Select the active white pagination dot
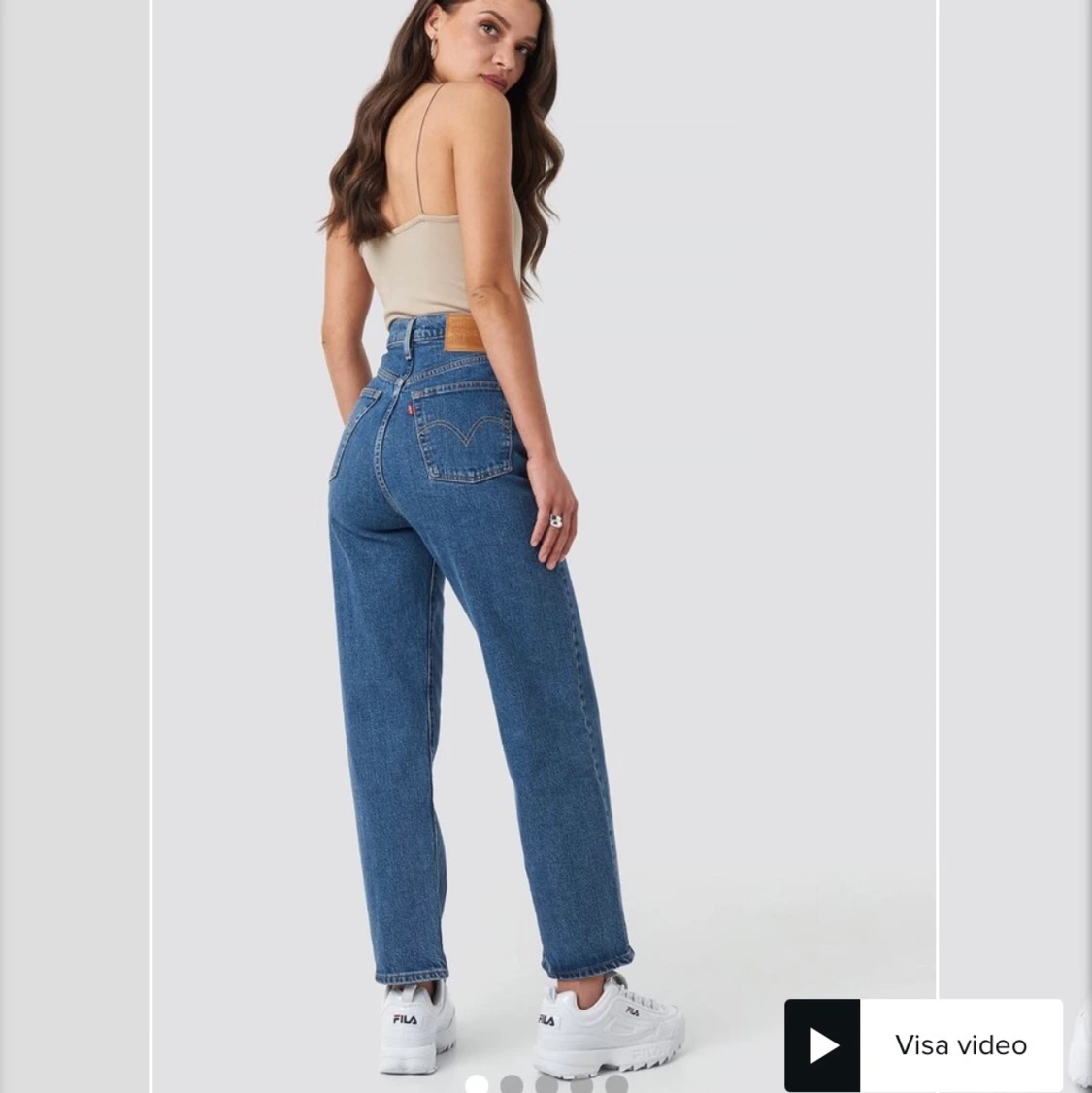 [476, 1084]
